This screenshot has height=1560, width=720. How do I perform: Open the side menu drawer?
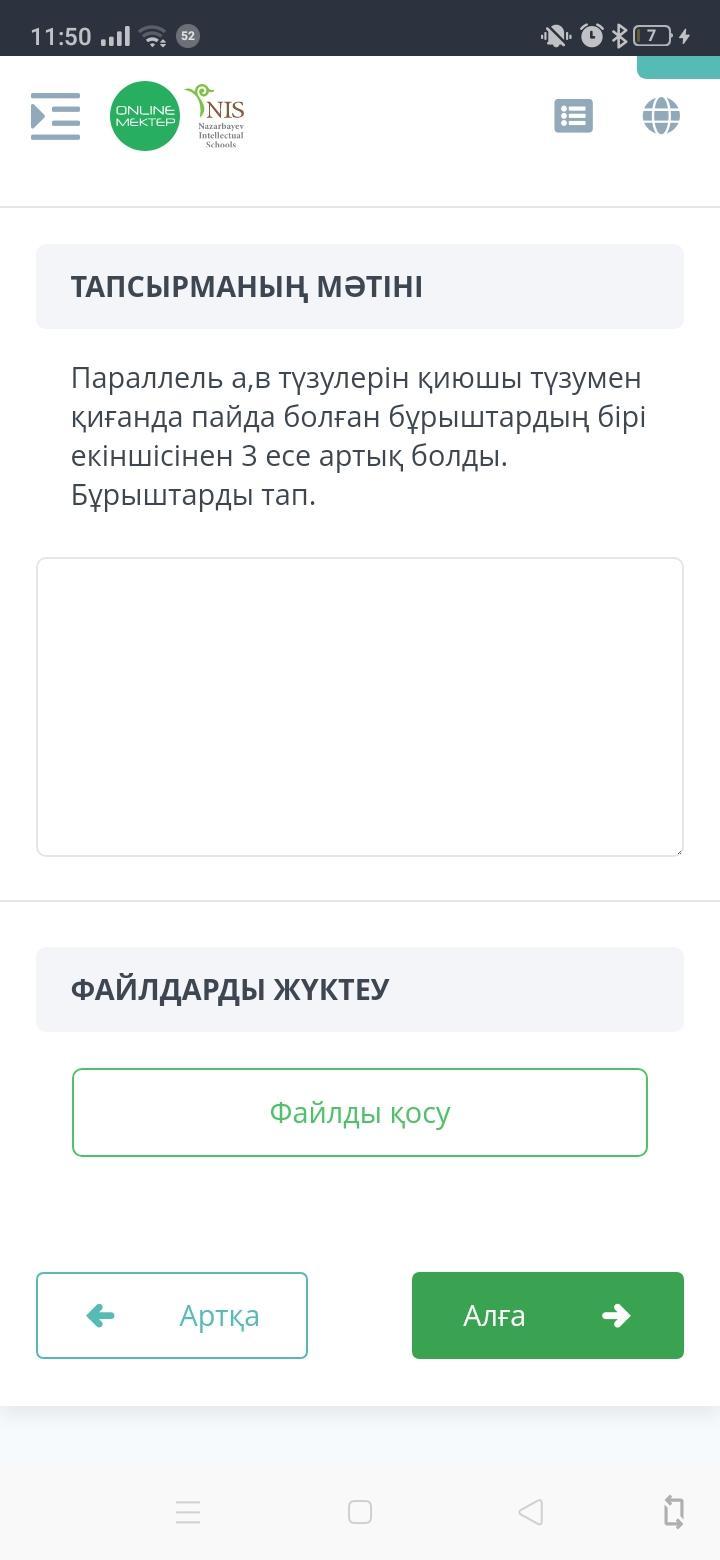click(x=55, y=116)
